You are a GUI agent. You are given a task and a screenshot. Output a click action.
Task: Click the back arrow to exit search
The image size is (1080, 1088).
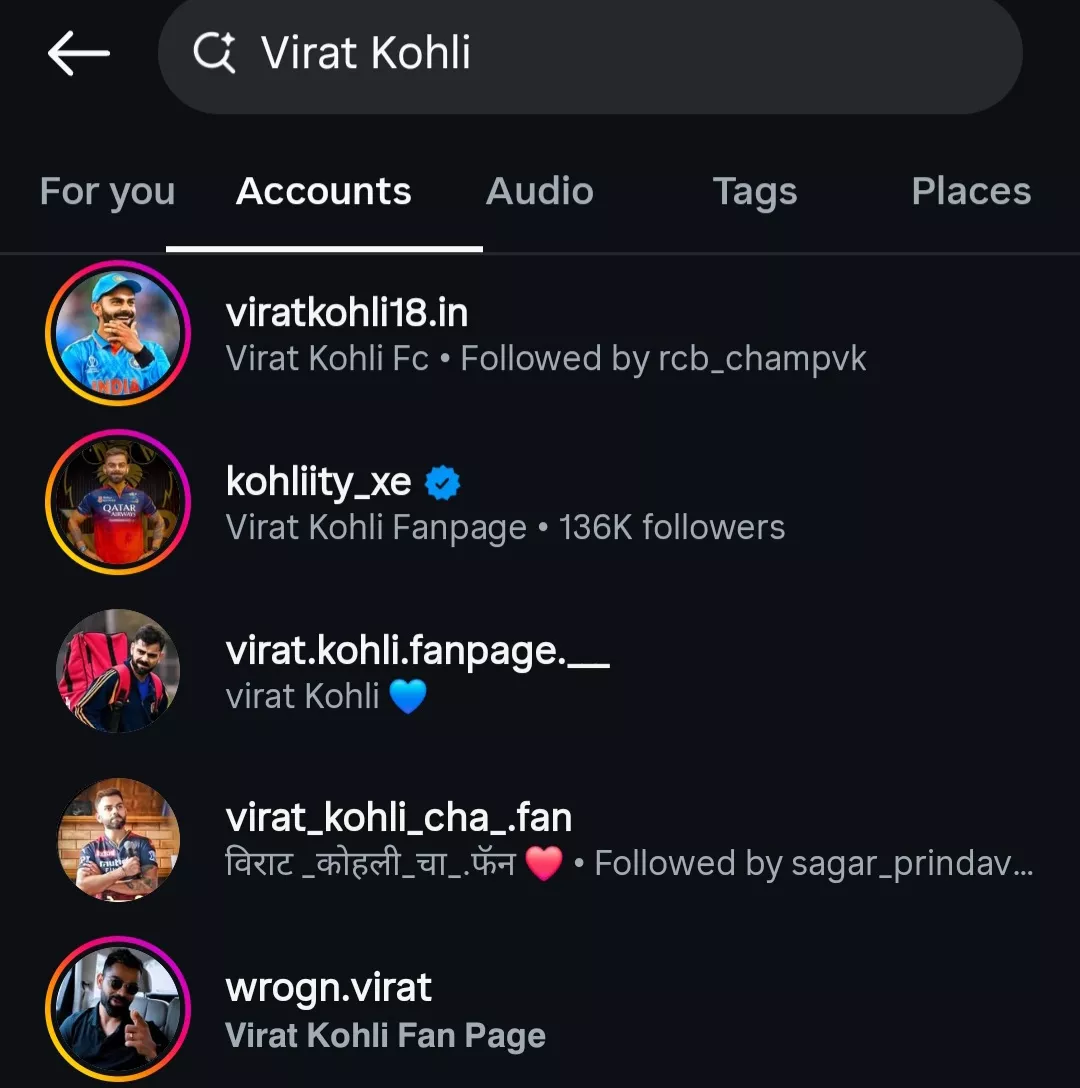tap(78, 54)
